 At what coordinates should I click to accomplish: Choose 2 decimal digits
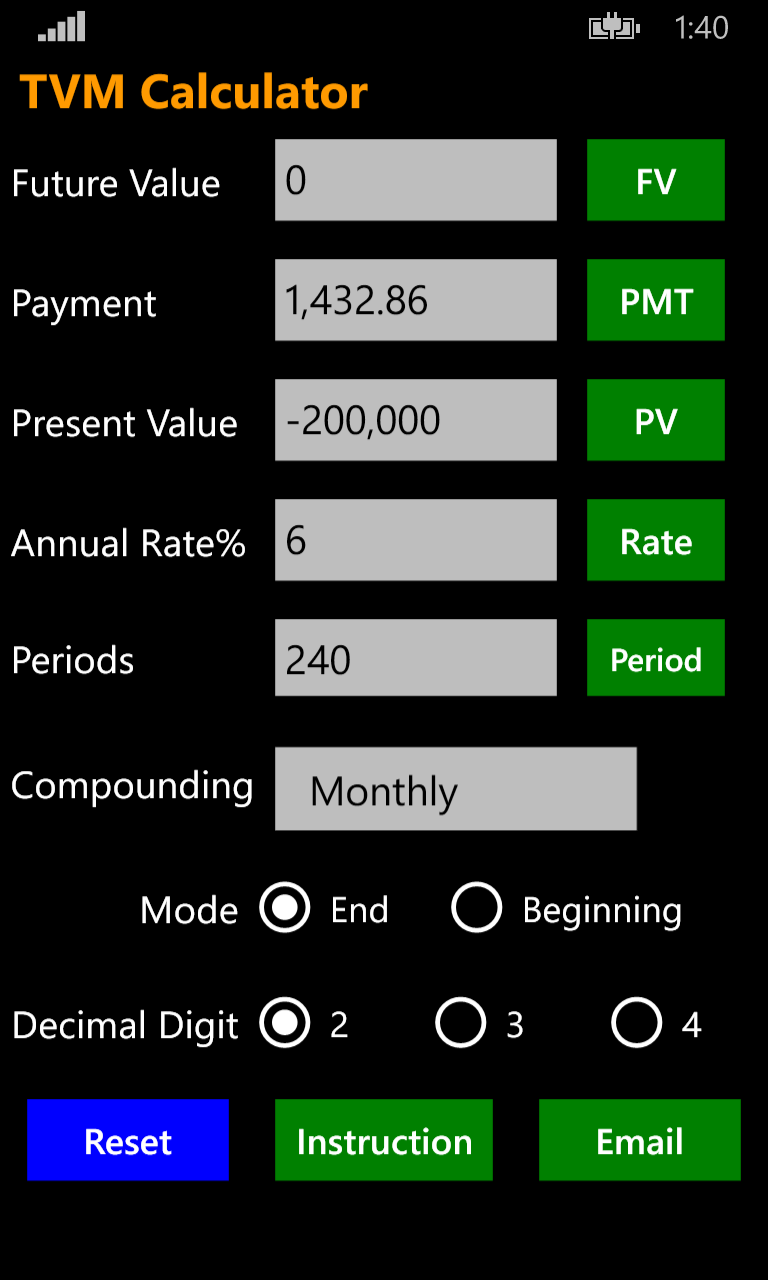(285, 1023)
